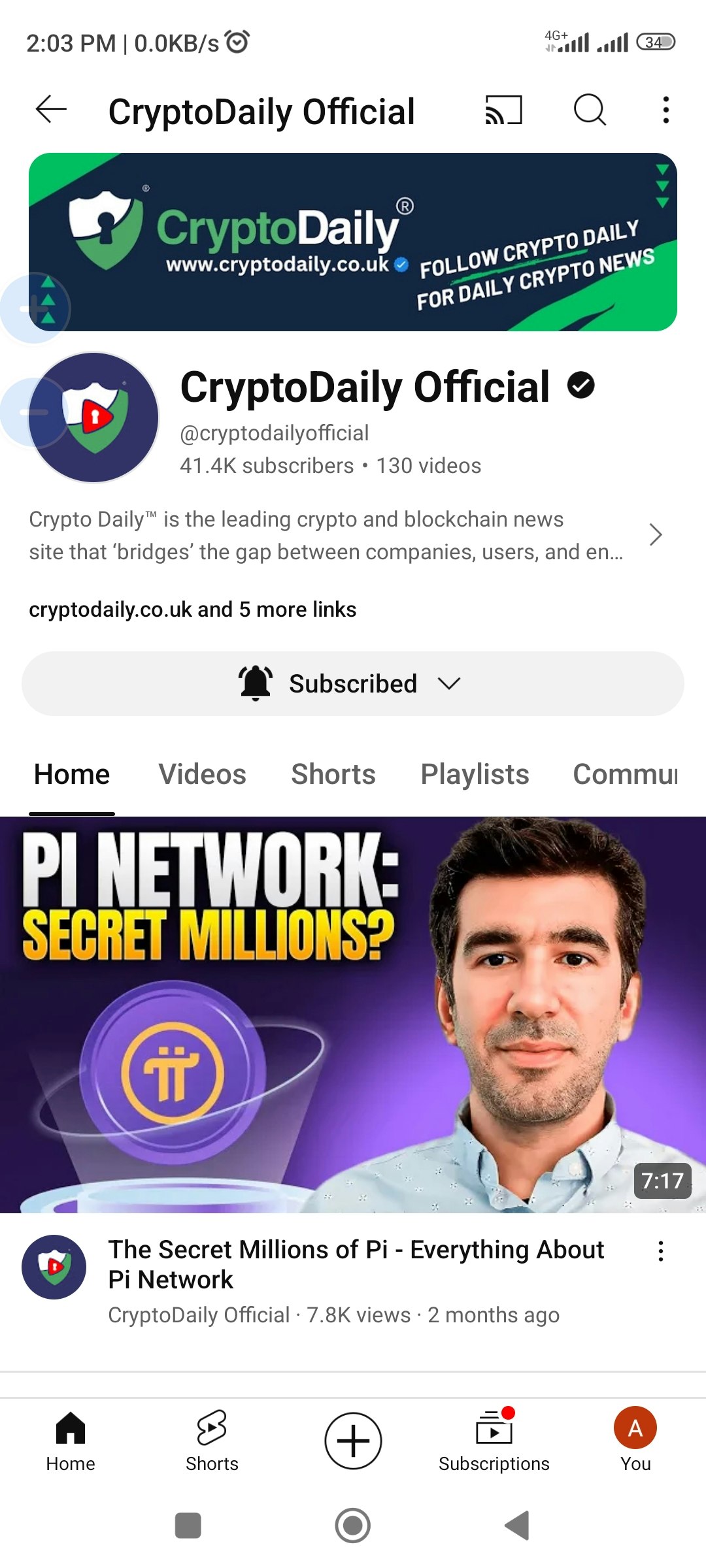The width and height of the screenshot is (706, 1568).
Task: Open cryptodaily.co.uk and 5 more links
Action: pyautogui.click(x=193, y=610)
